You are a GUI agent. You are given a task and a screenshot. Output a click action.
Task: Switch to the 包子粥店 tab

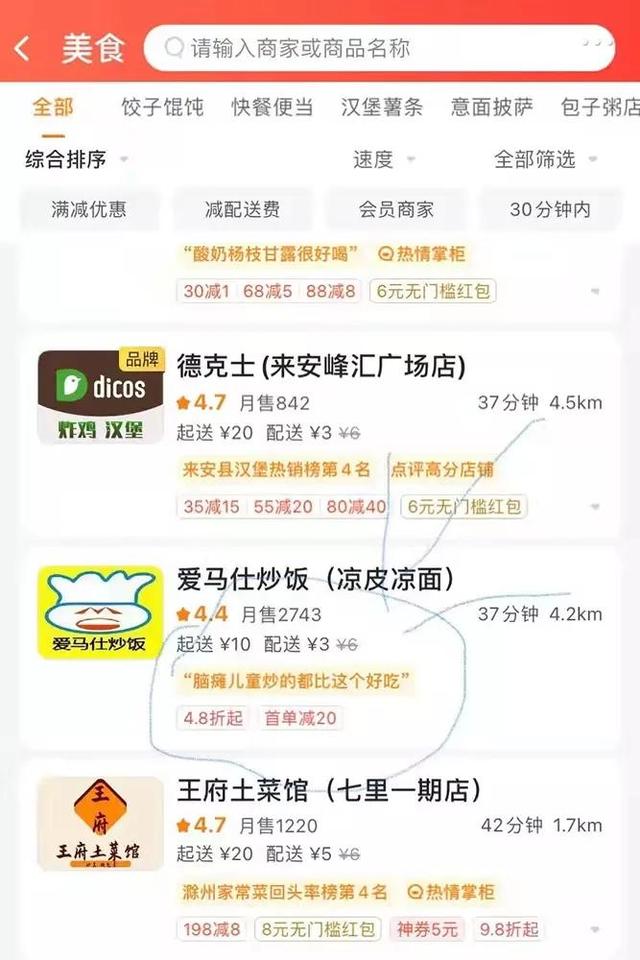click(x=598, y=108)
